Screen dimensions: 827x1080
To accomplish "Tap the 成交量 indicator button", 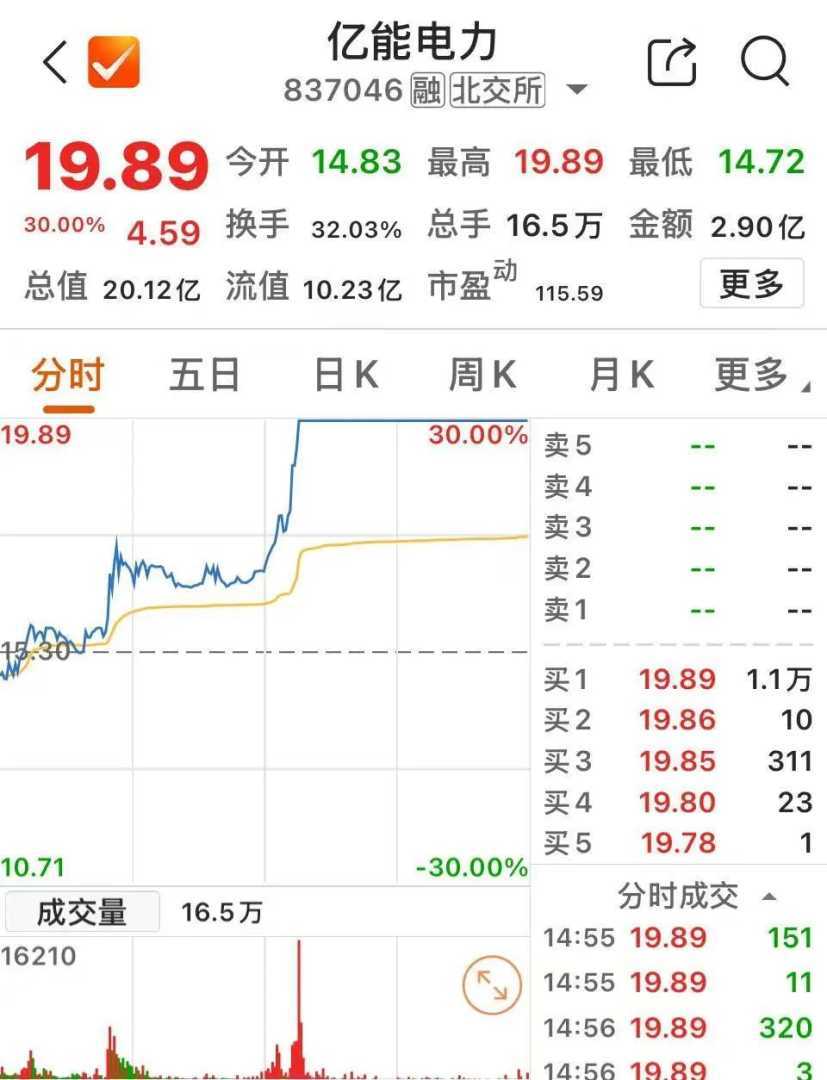I will 82,912.
